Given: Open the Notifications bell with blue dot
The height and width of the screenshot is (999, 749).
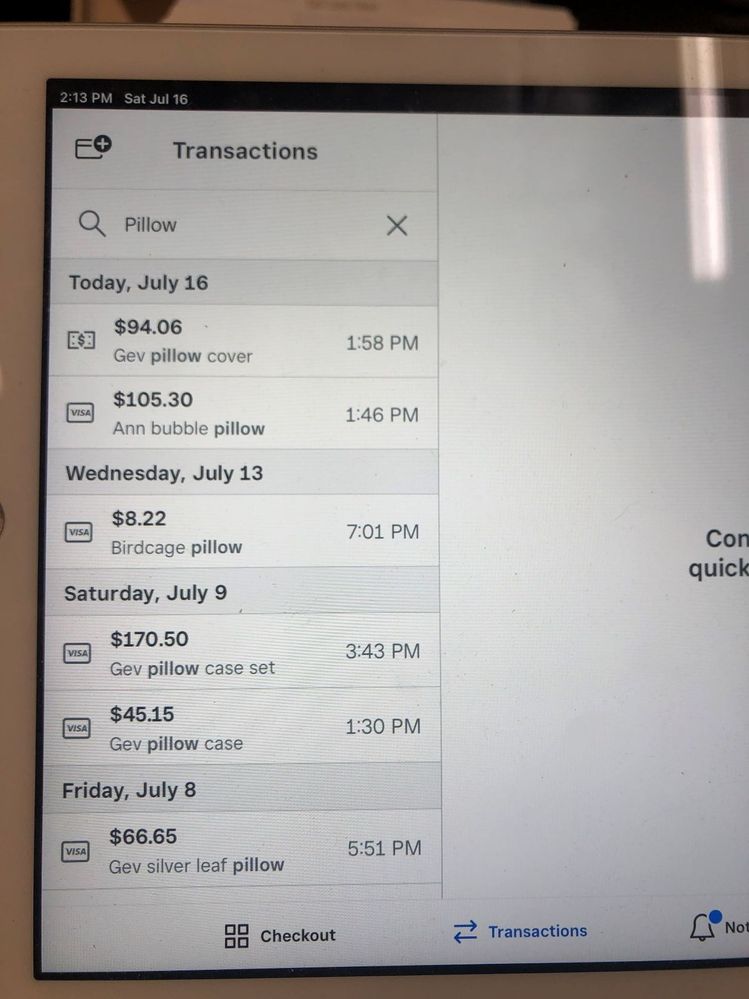Looking at the screenshot, I should [x=704, y=930].
